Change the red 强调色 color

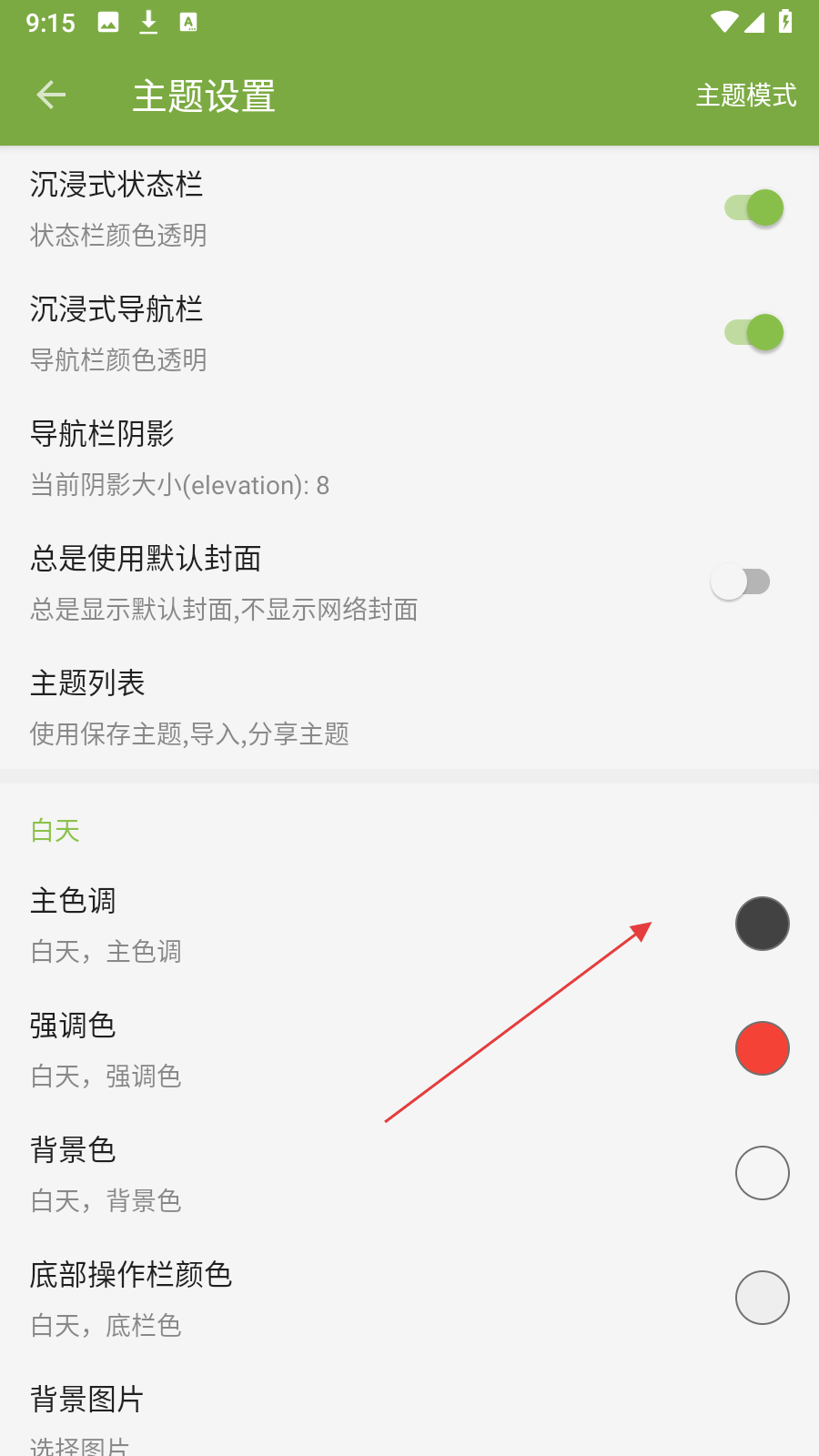pos(762,1048)
